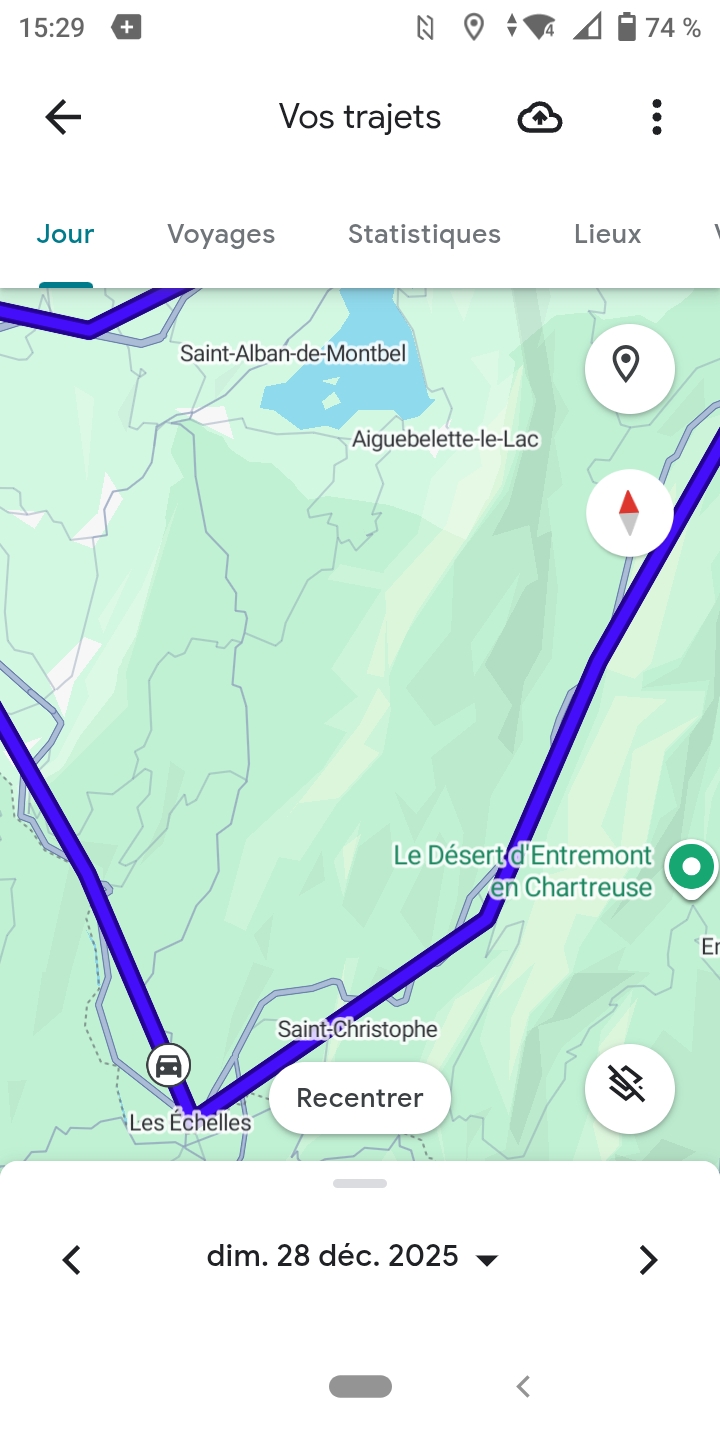Toggle the map layers button
720x1440 pixels.
click(x=629, y=1088)
